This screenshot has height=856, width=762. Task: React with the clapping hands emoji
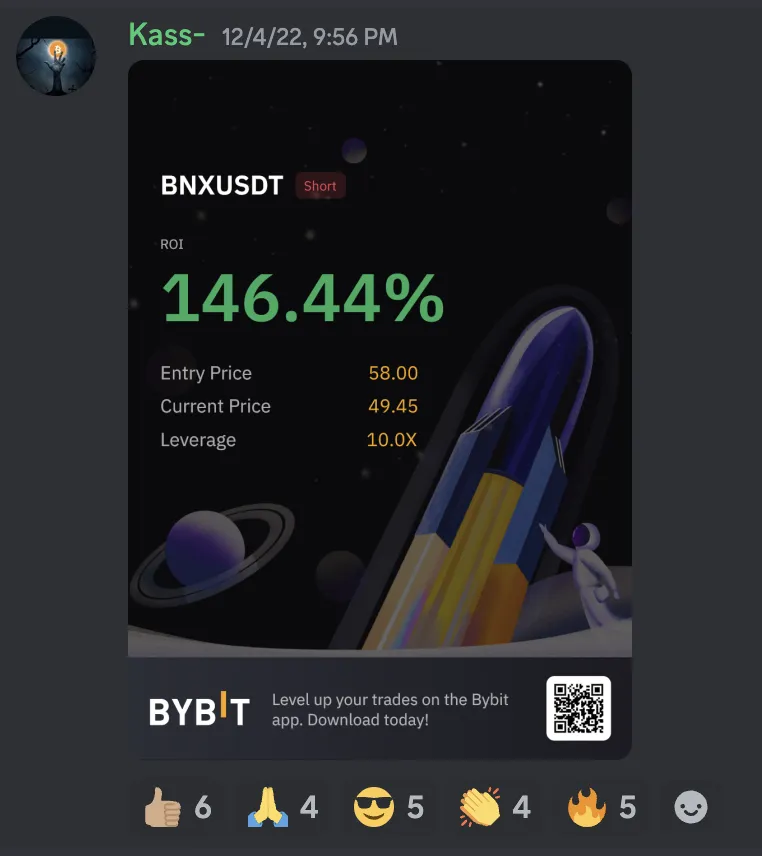[497, 807]
